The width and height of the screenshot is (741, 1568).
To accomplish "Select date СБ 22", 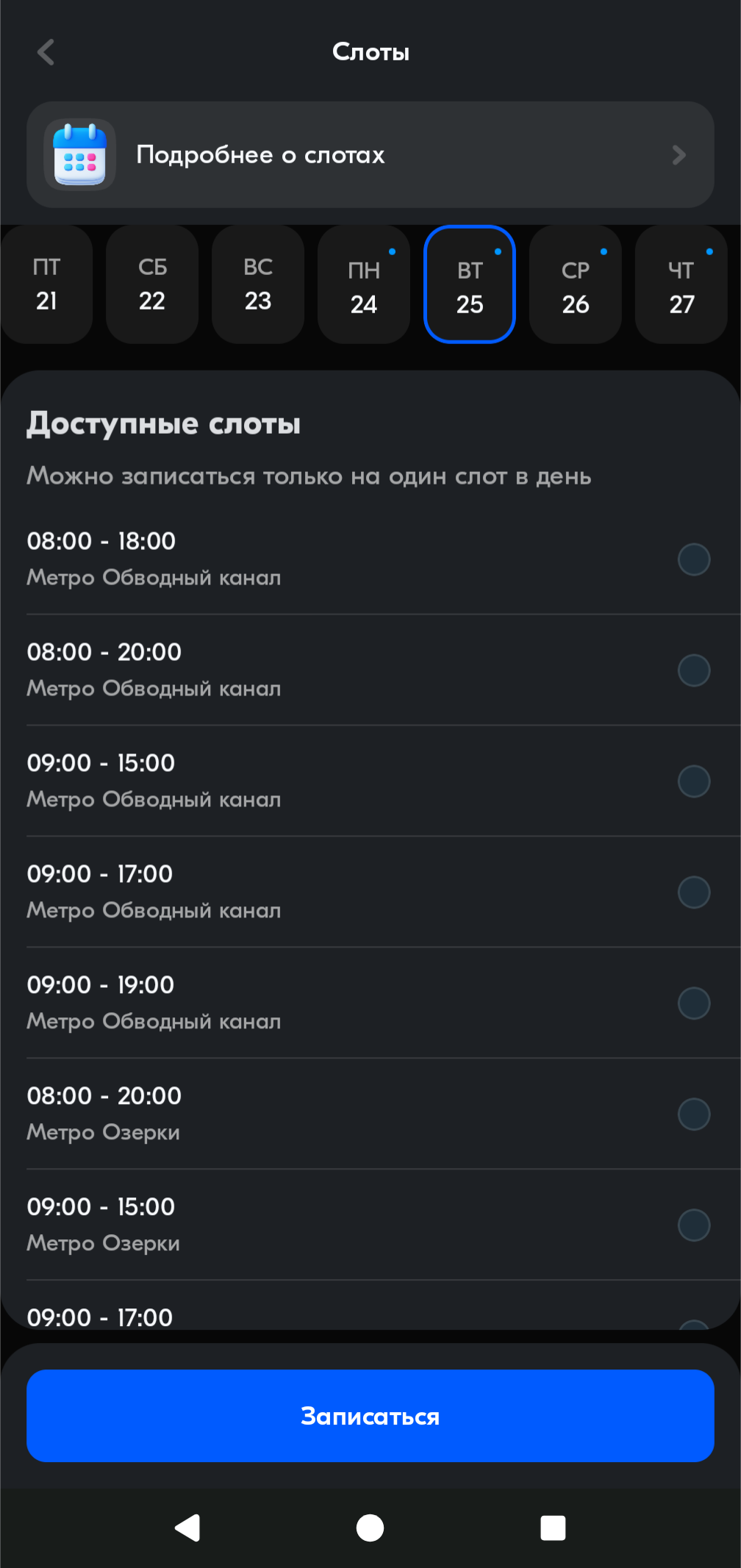I will pyautogui.click(x=152, y=284).
